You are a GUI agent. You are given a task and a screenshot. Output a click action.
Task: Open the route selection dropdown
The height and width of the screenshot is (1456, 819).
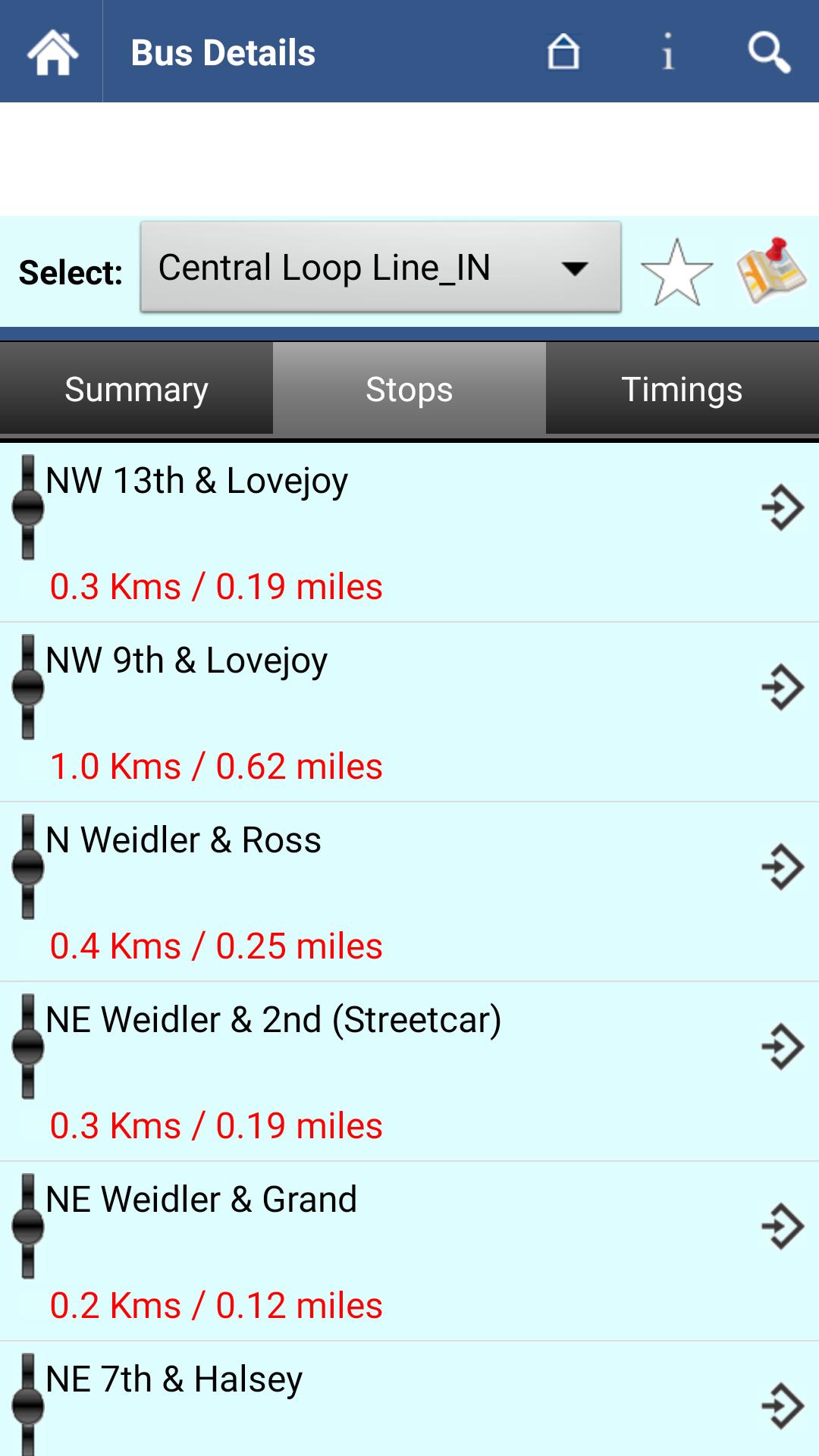[x=379, y=267]
